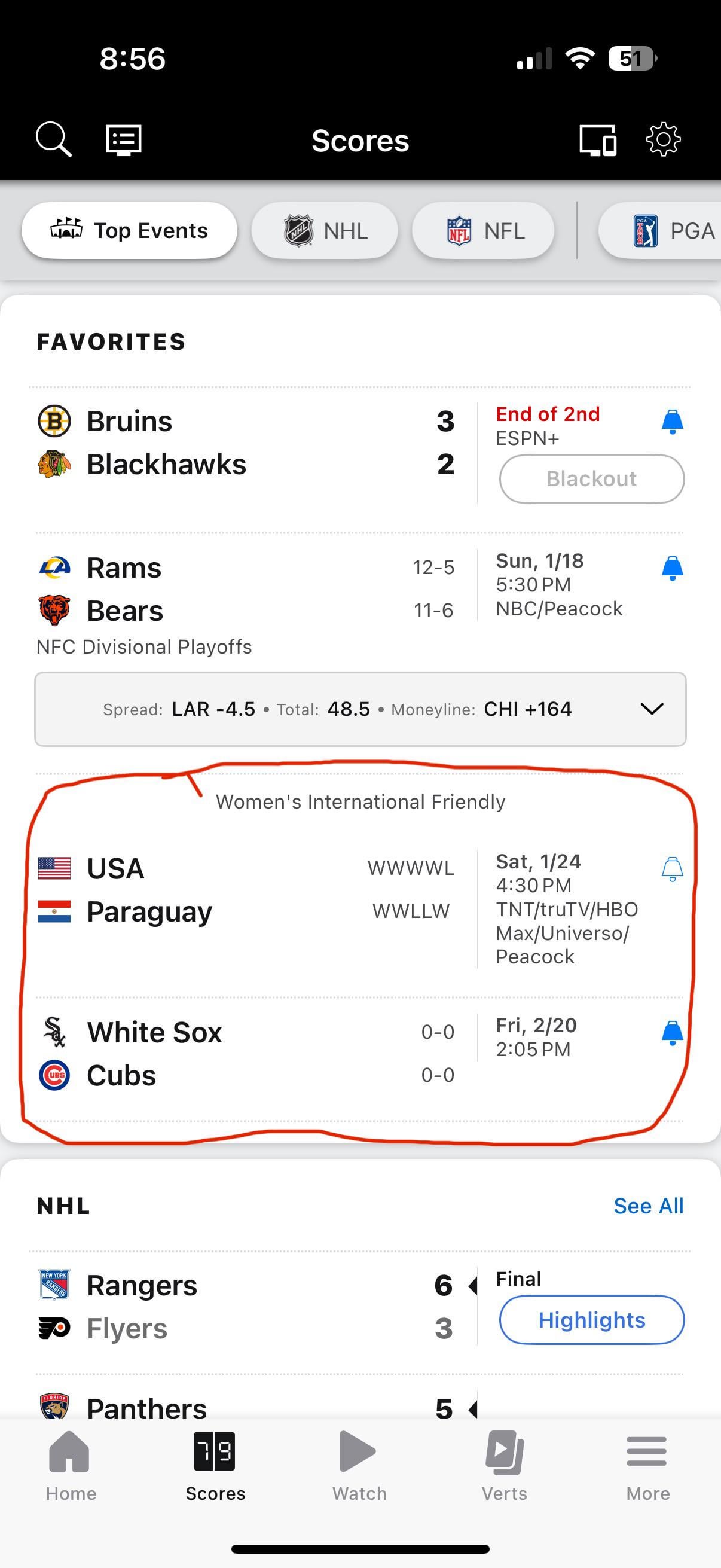Open the settings gear
The width and height of the screenshot is (721, 1568).
[662, 139]
